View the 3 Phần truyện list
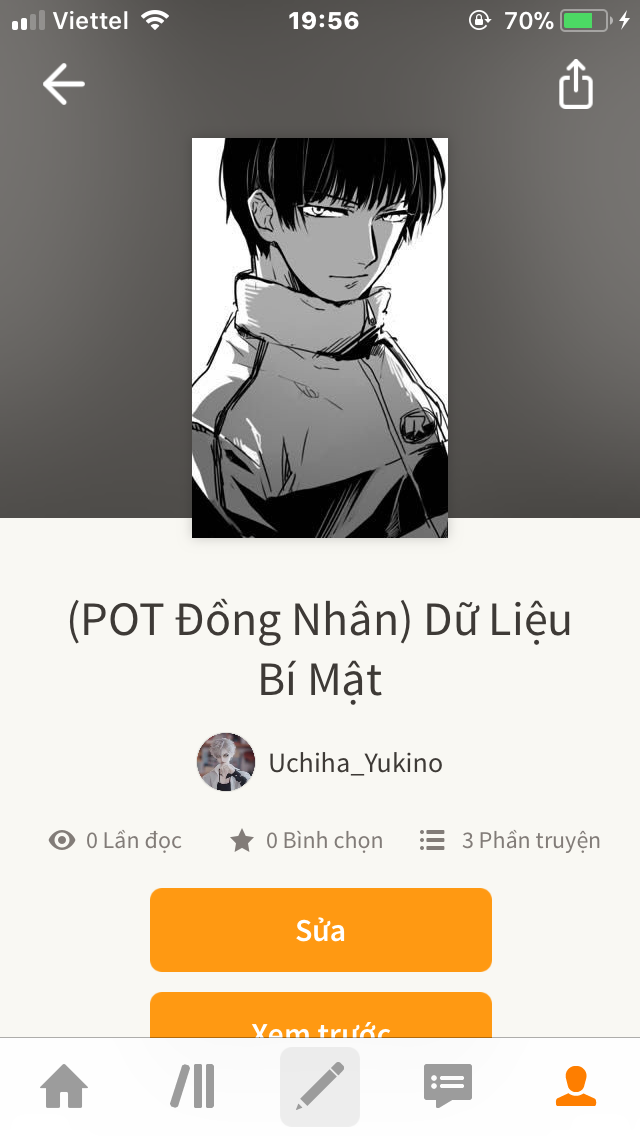Image resolution: width=640 pixels, height=1136 pixels. (510, 840)
